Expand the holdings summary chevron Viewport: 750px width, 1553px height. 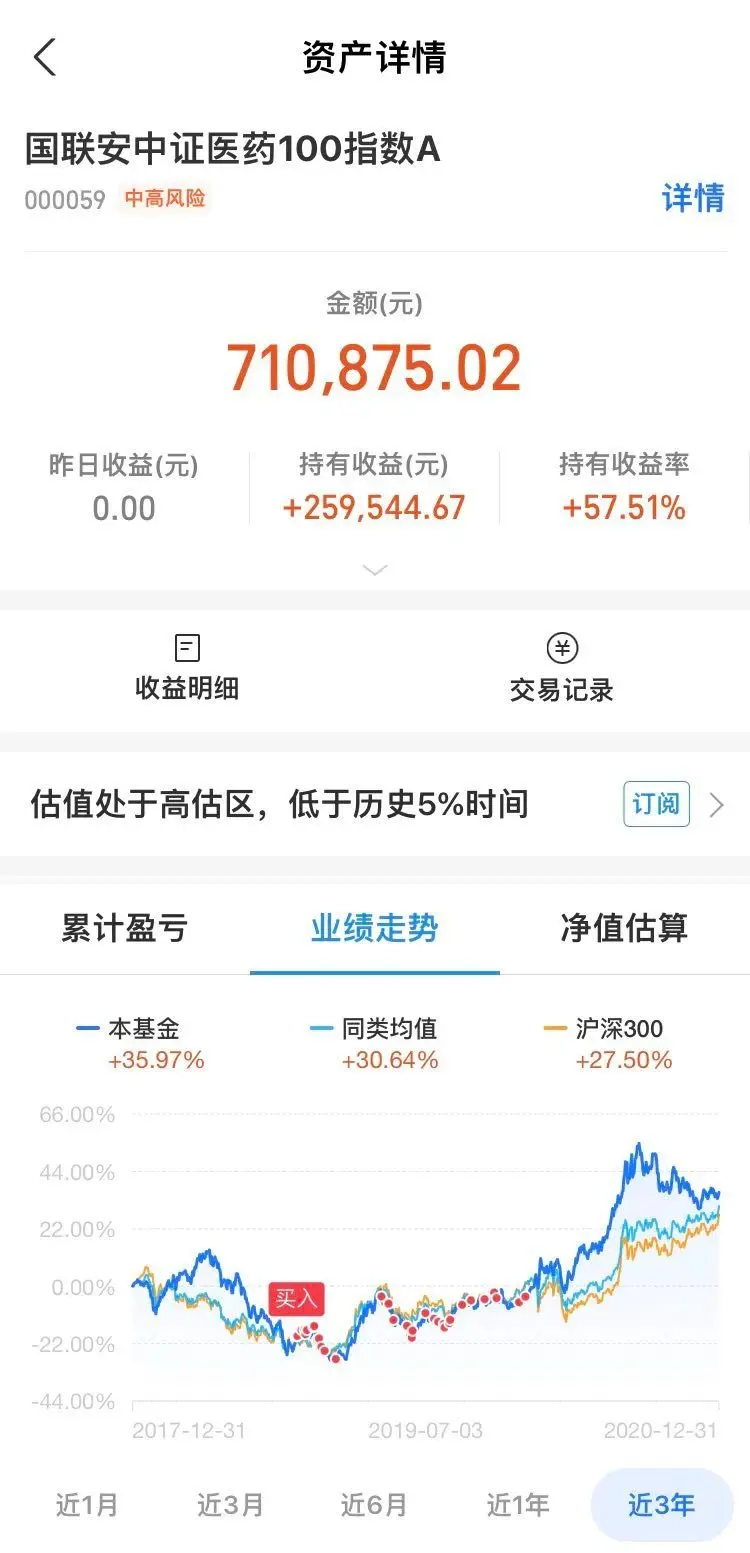click(375, 570)
